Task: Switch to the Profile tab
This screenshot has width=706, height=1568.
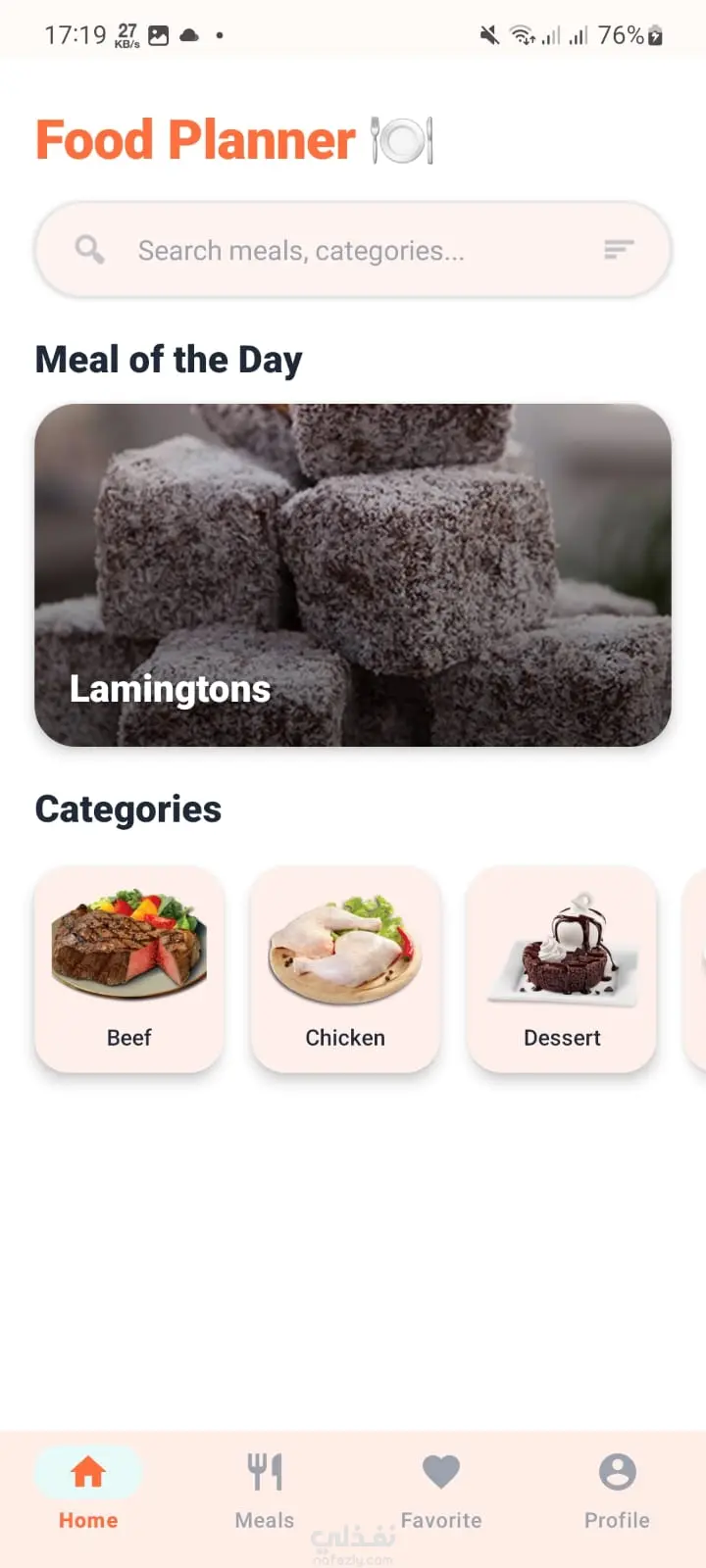Action: click(617, 1490)
